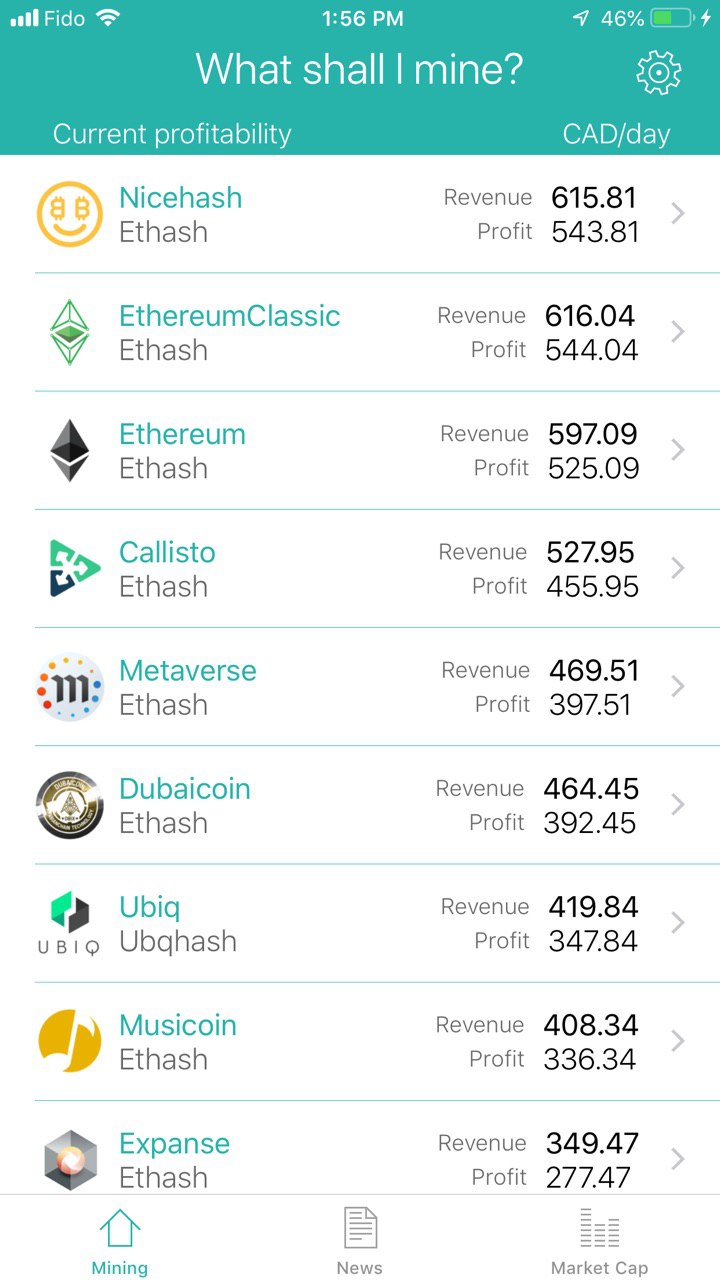Open the Dubaicoin entry
This screenshot has width=720, height=1280.
pyautogui.click(x=360, y=805)
